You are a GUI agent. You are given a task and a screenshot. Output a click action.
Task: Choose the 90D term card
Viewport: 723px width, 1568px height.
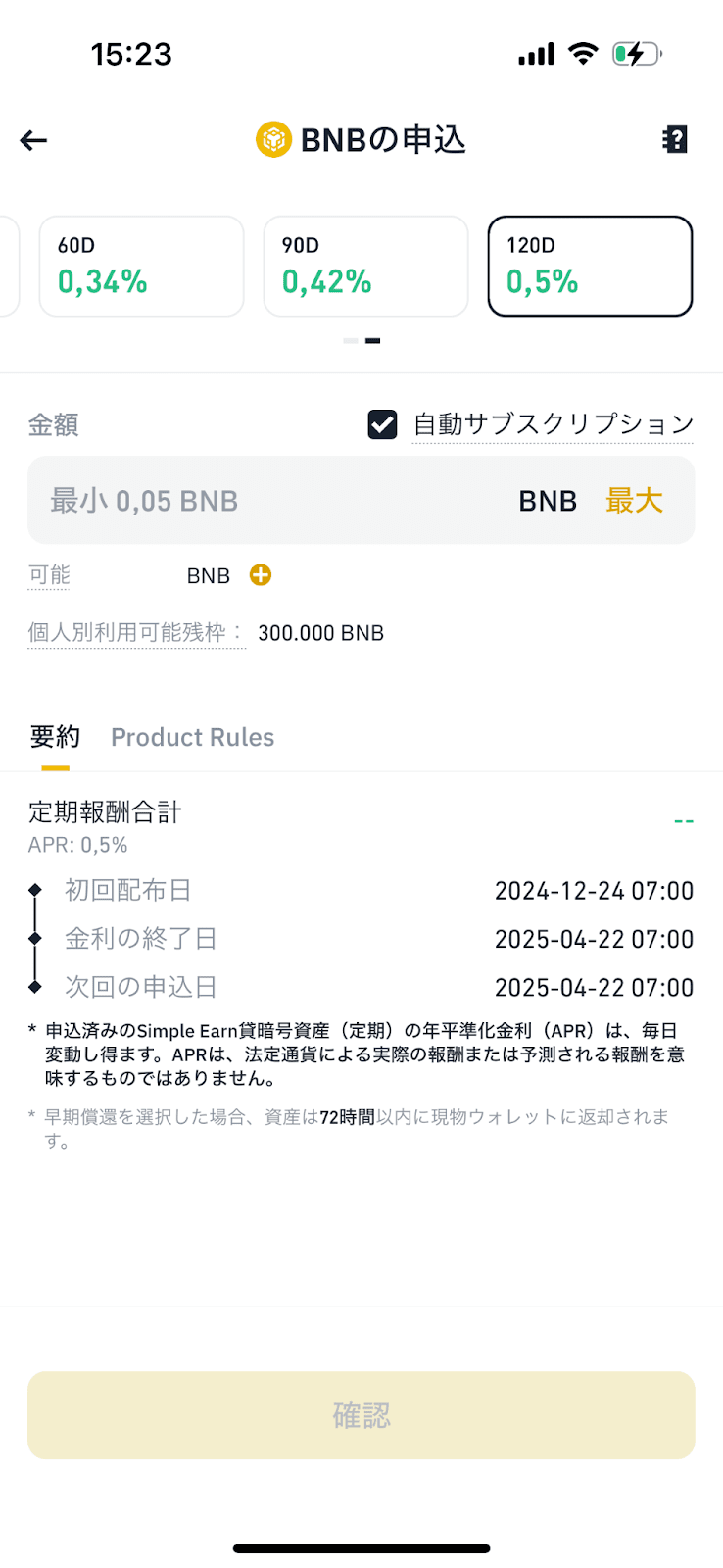pos(365,267)
